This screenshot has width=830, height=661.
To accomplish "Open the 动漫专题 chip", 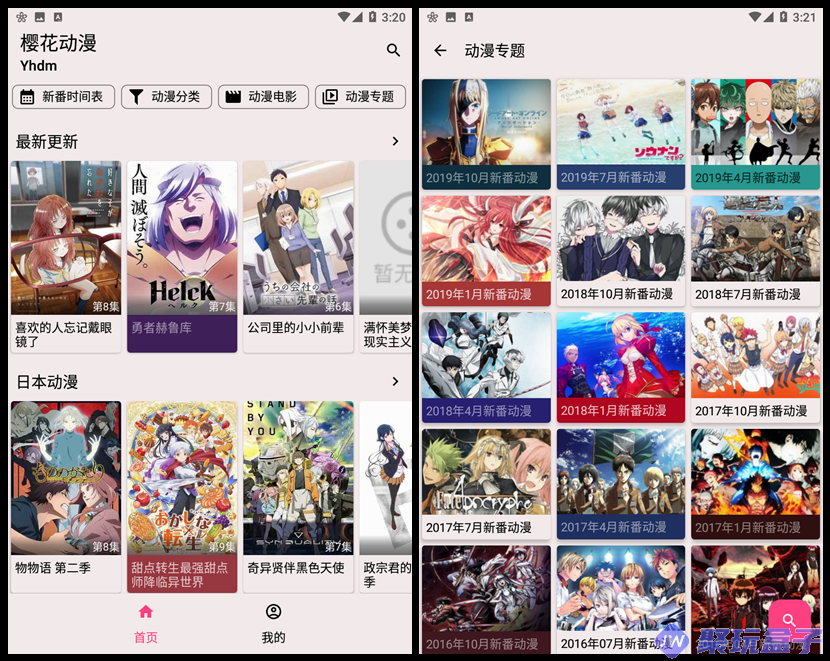I will [x=359, y=97].
